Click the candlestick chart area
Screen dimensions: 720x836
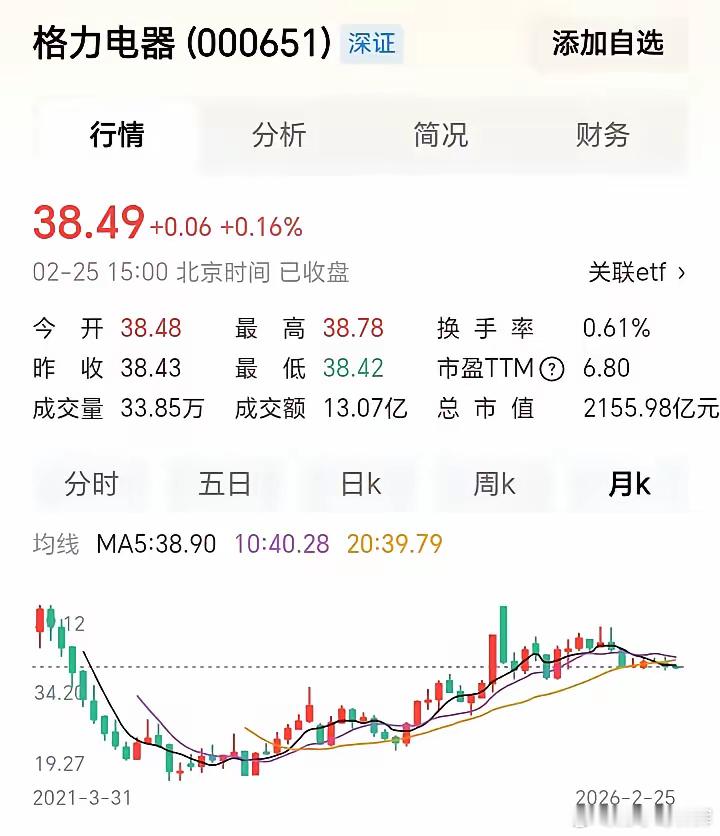pyautogui.click(x=360, y=690)
